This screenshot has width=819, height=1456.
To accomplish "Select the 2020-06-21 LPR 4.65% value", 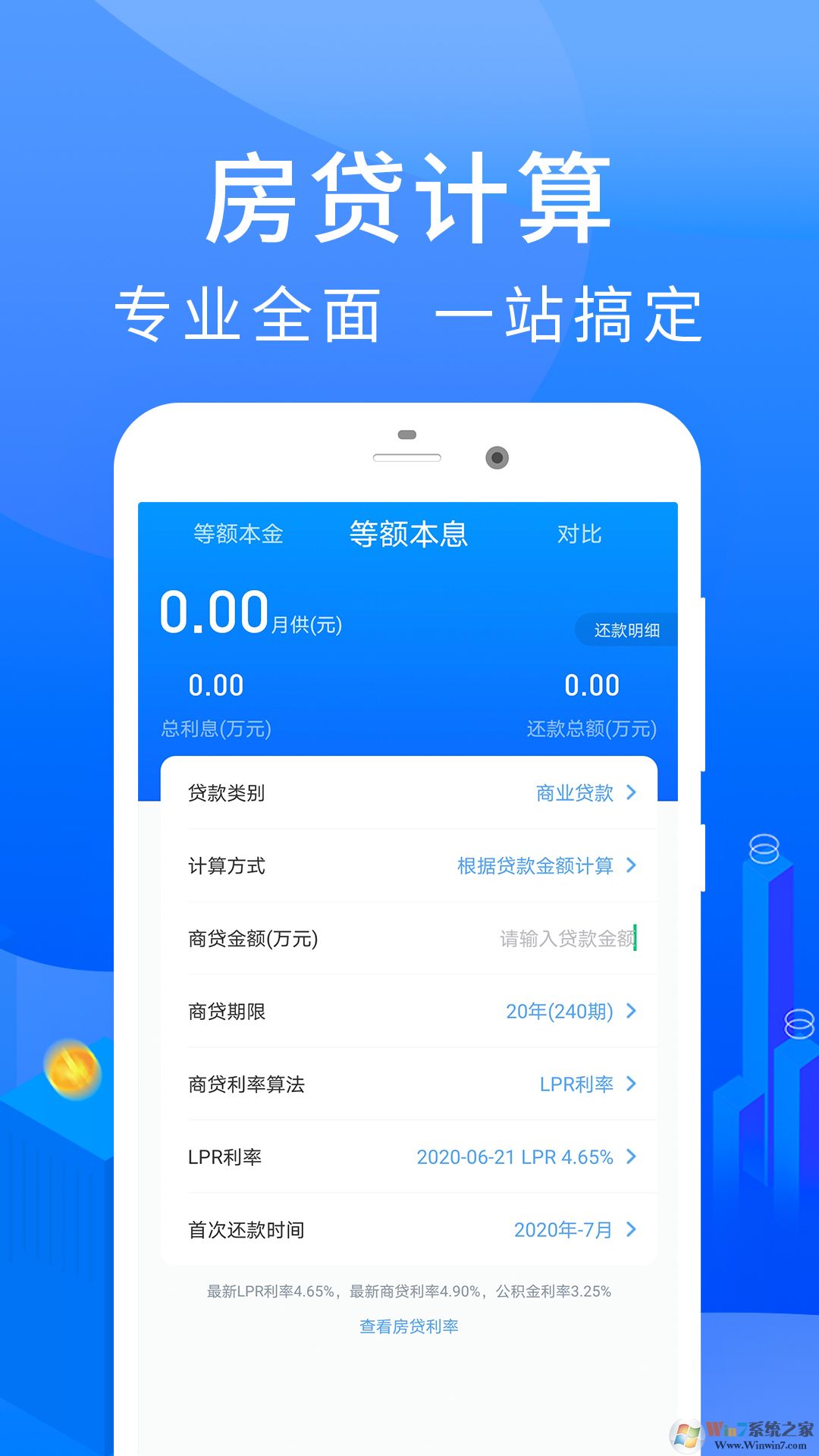I will pyautogui.click(x=516, y=1156).
